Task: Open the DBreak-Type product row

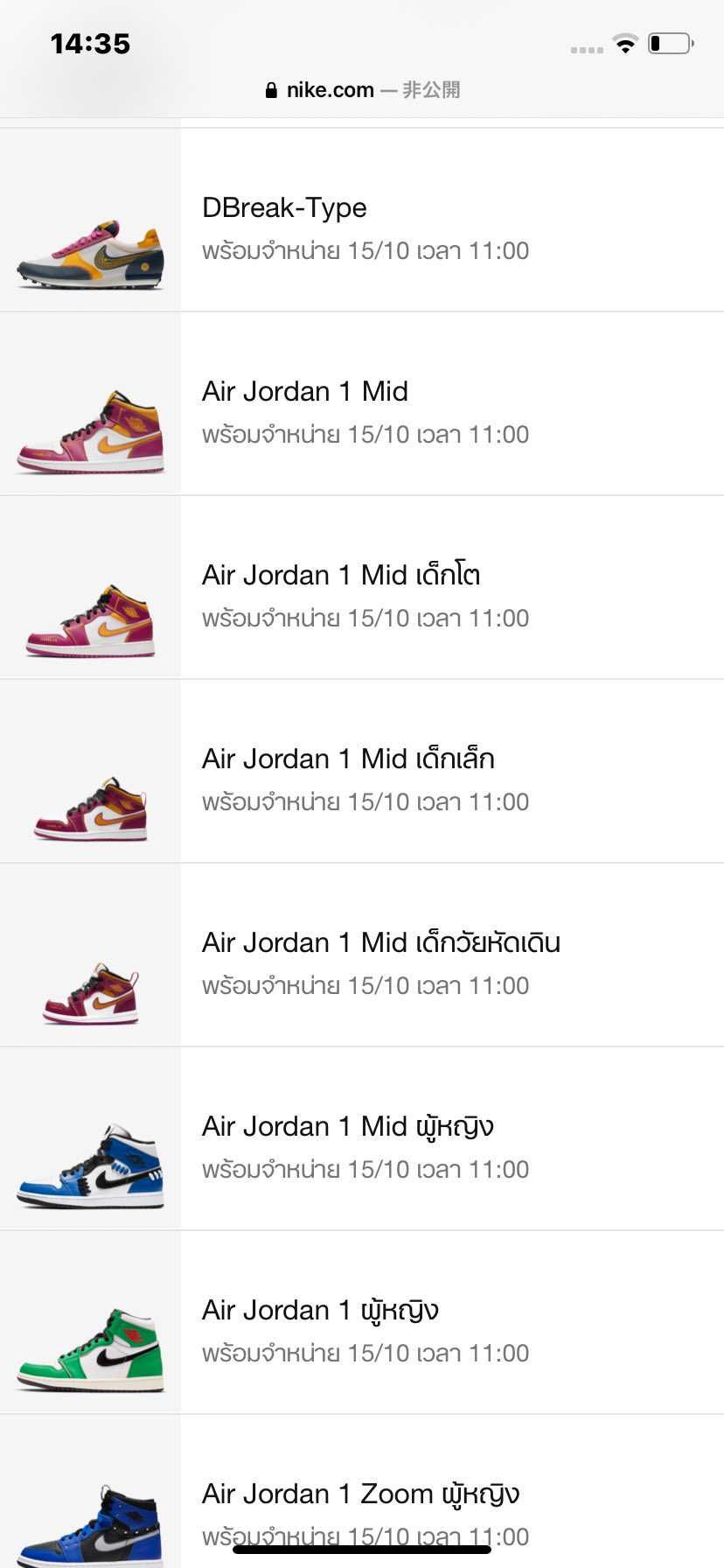Action: pyautogui.click(x=362, y=220)
